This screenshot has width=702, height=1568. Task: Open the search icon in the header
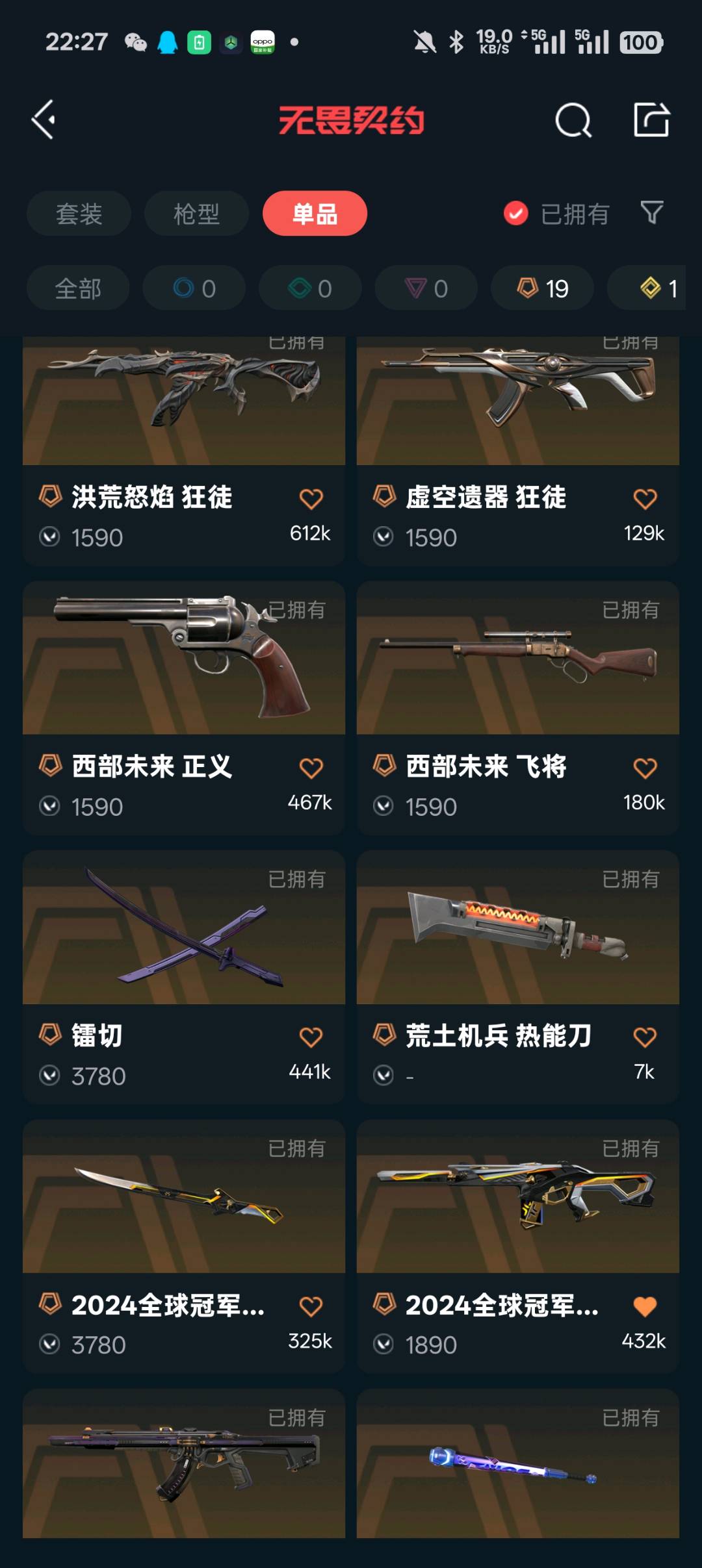[573, 120]
